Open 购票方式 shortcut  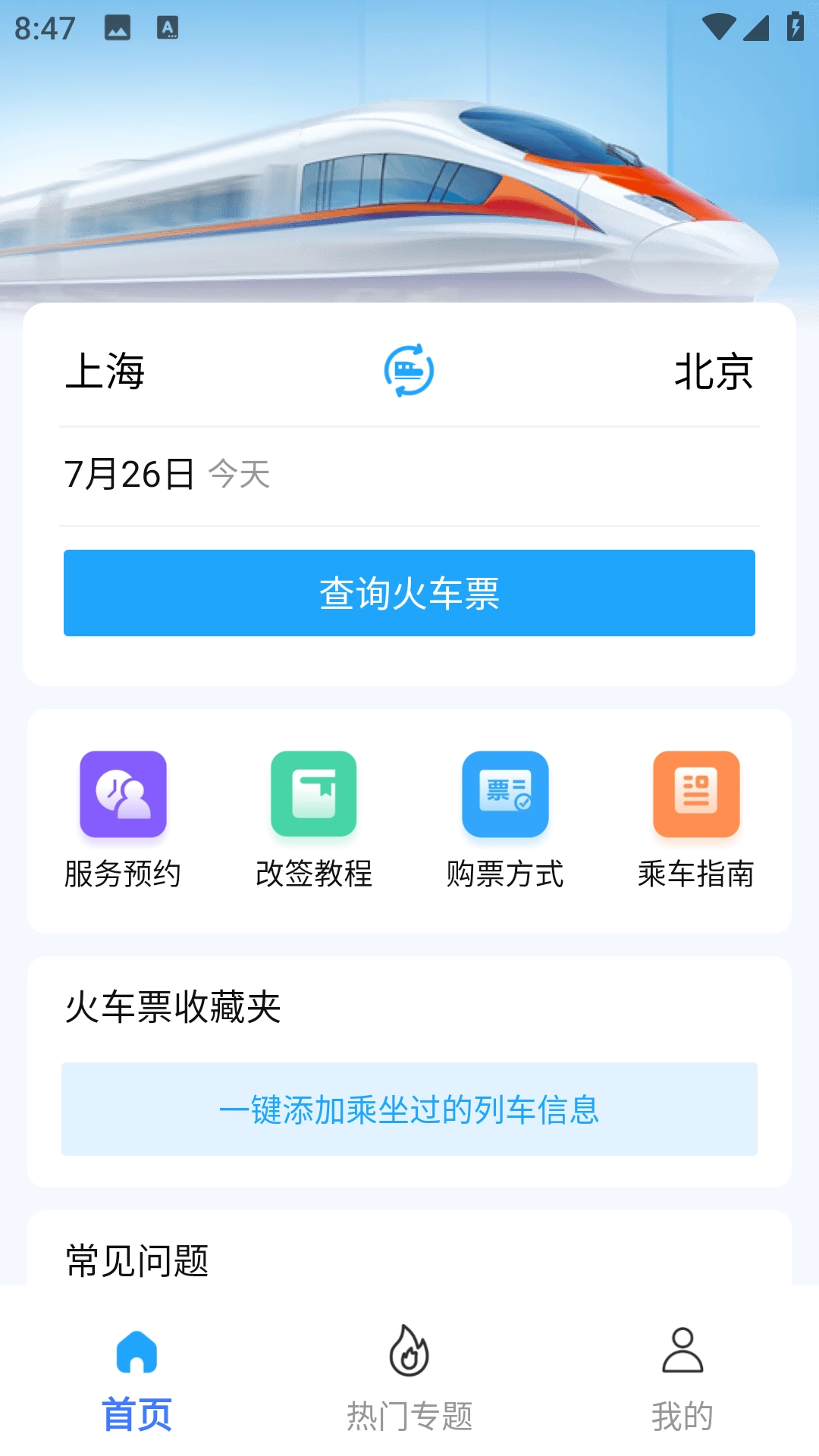(x=505, y=819)
